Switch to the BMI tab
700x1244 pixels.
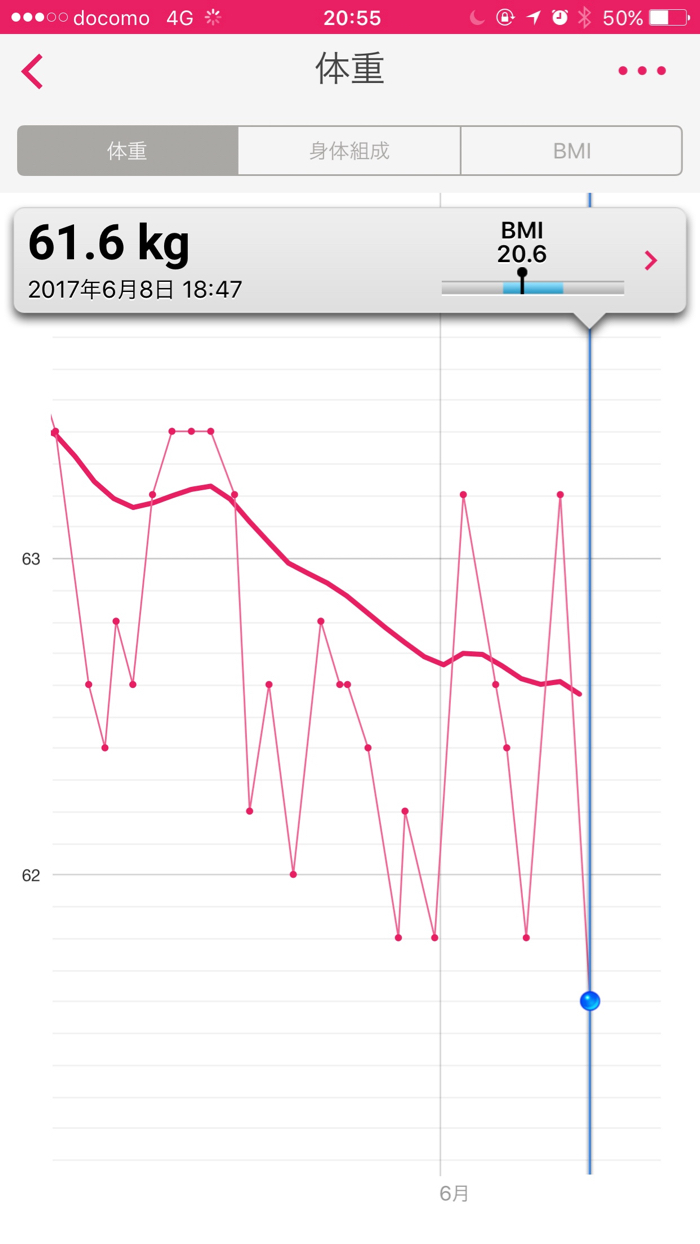[572, 151]
